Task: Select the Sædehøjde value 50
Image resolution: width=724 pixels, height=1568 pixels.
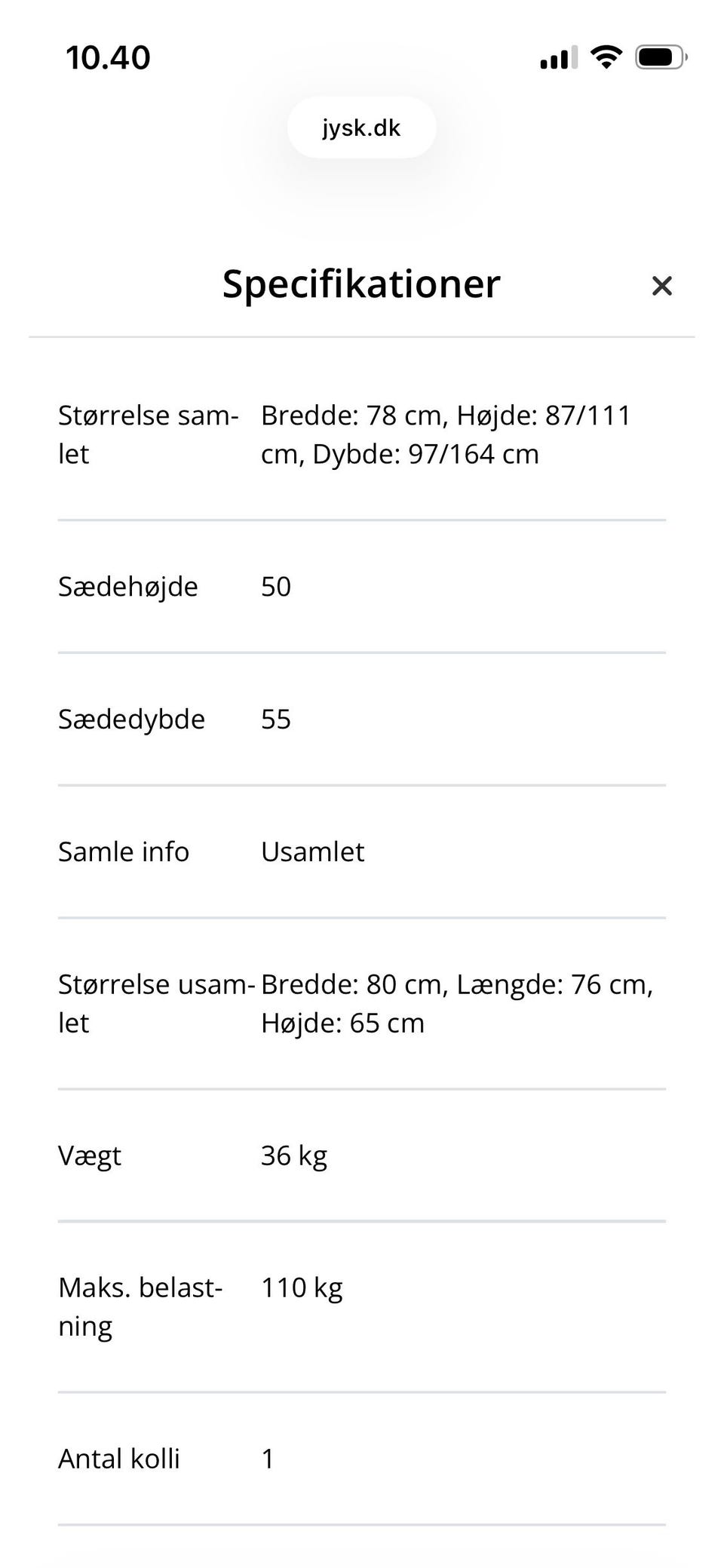Action: (275, 586)
